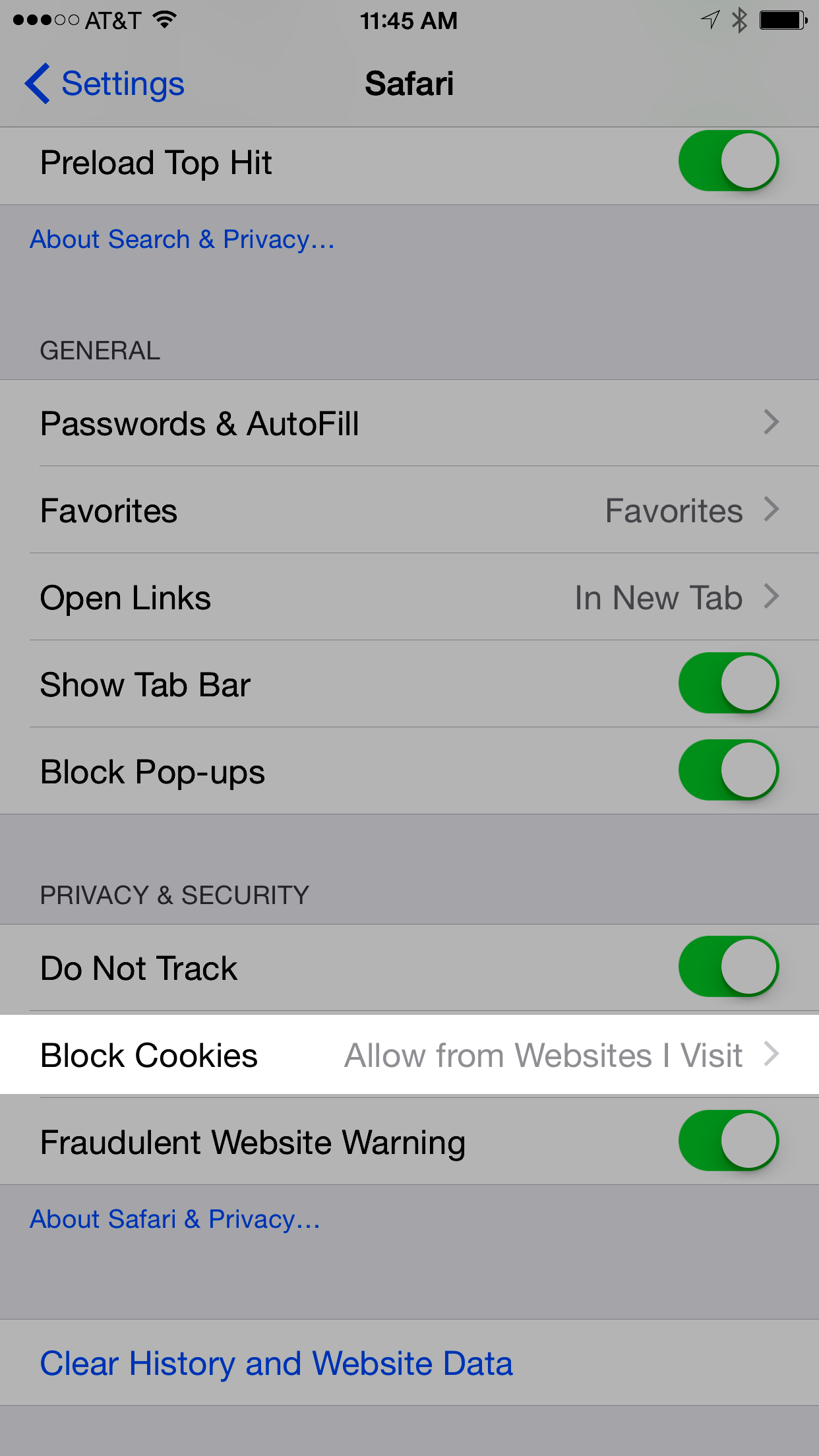
Task: Turn off Fraudulent Website Warning
Action: 728,1141
